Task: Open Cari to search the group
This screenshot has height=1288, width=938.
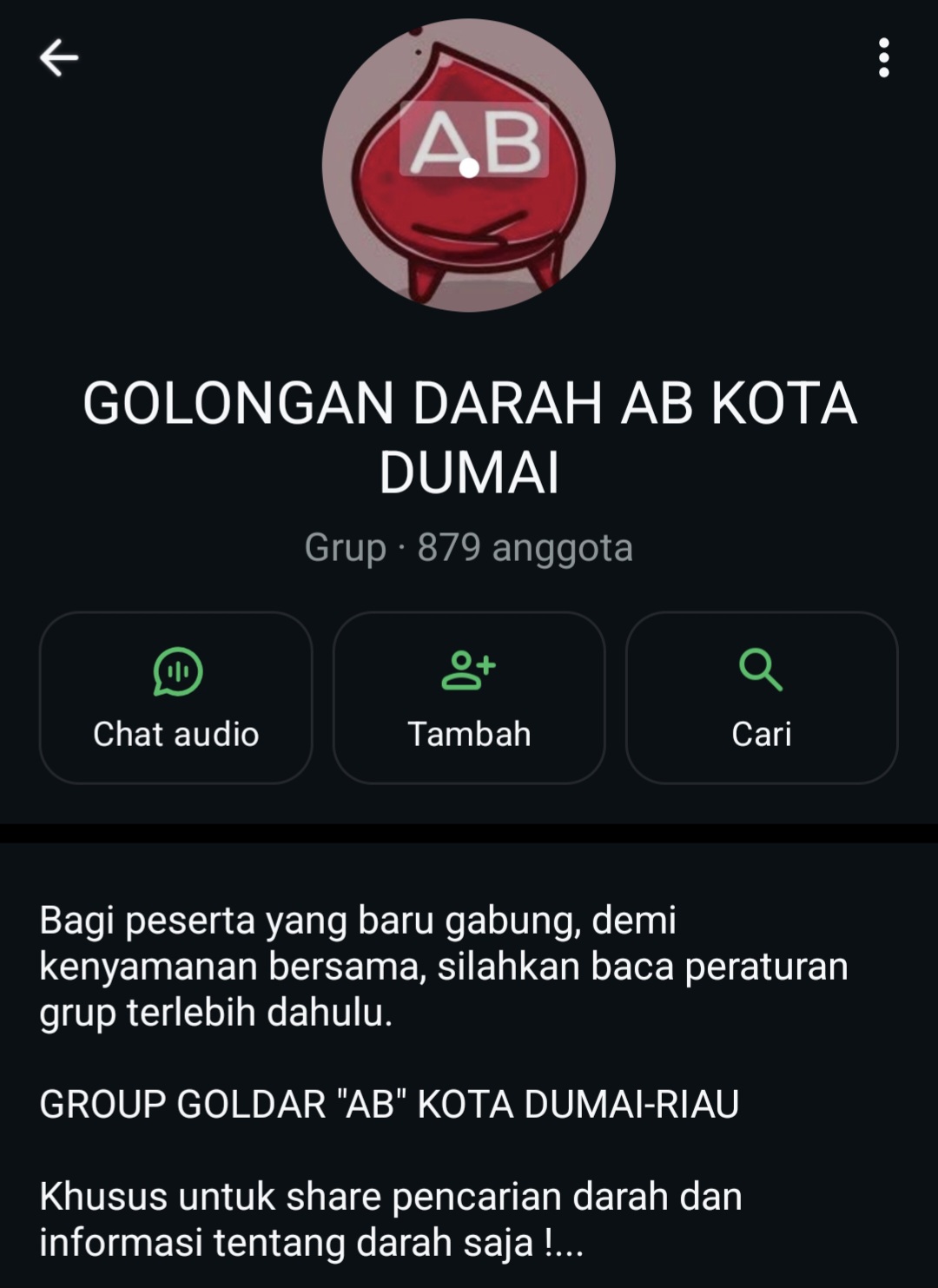Action: (762, 697)
